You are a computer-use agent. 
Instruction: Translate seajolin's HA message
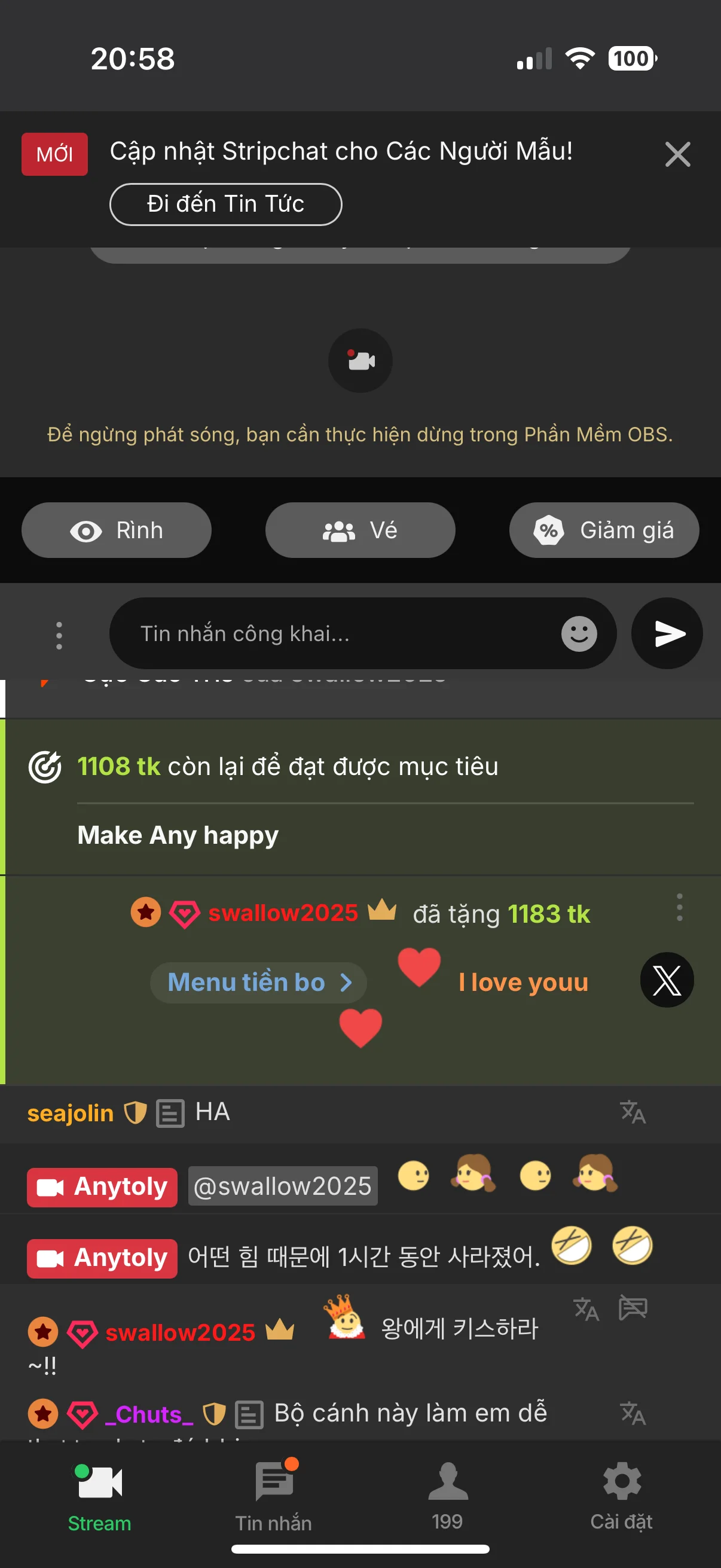point(633,1112)
